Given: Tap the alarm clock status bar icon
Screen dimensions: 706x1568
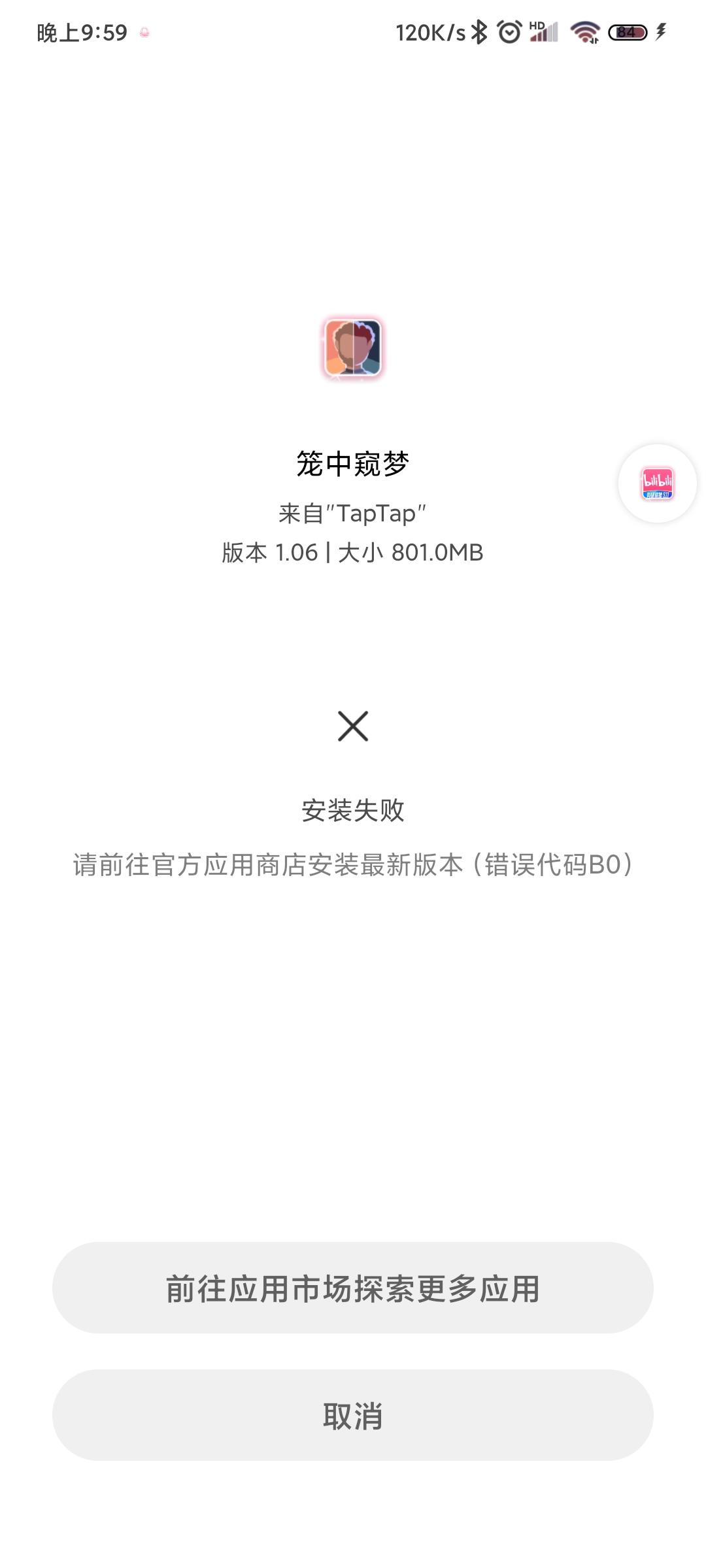Looking at the screenshot, I should [x=507, y=31].
